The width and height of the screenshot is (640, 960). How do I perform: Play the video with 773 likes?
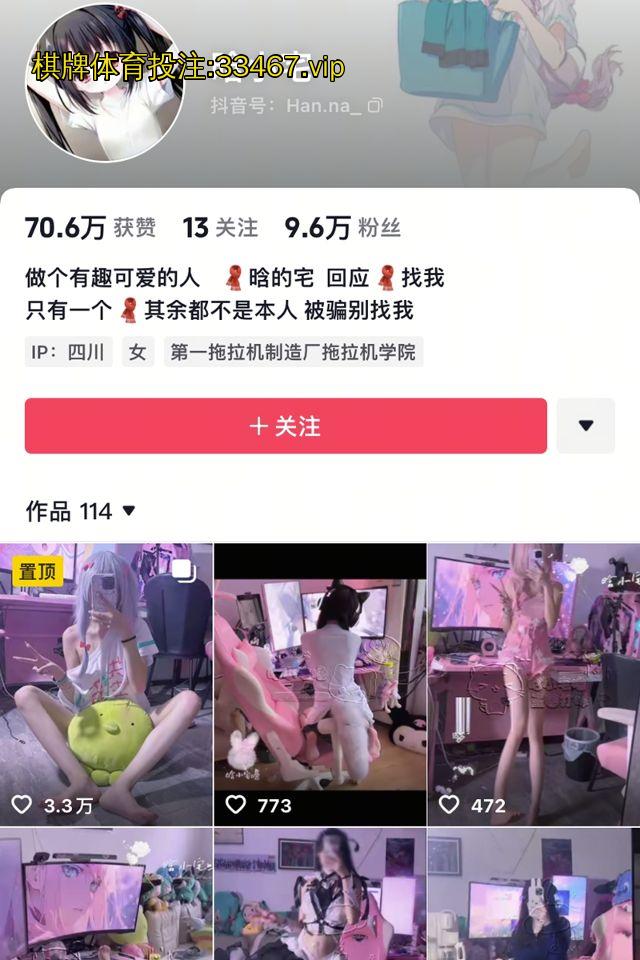point(320,684)
